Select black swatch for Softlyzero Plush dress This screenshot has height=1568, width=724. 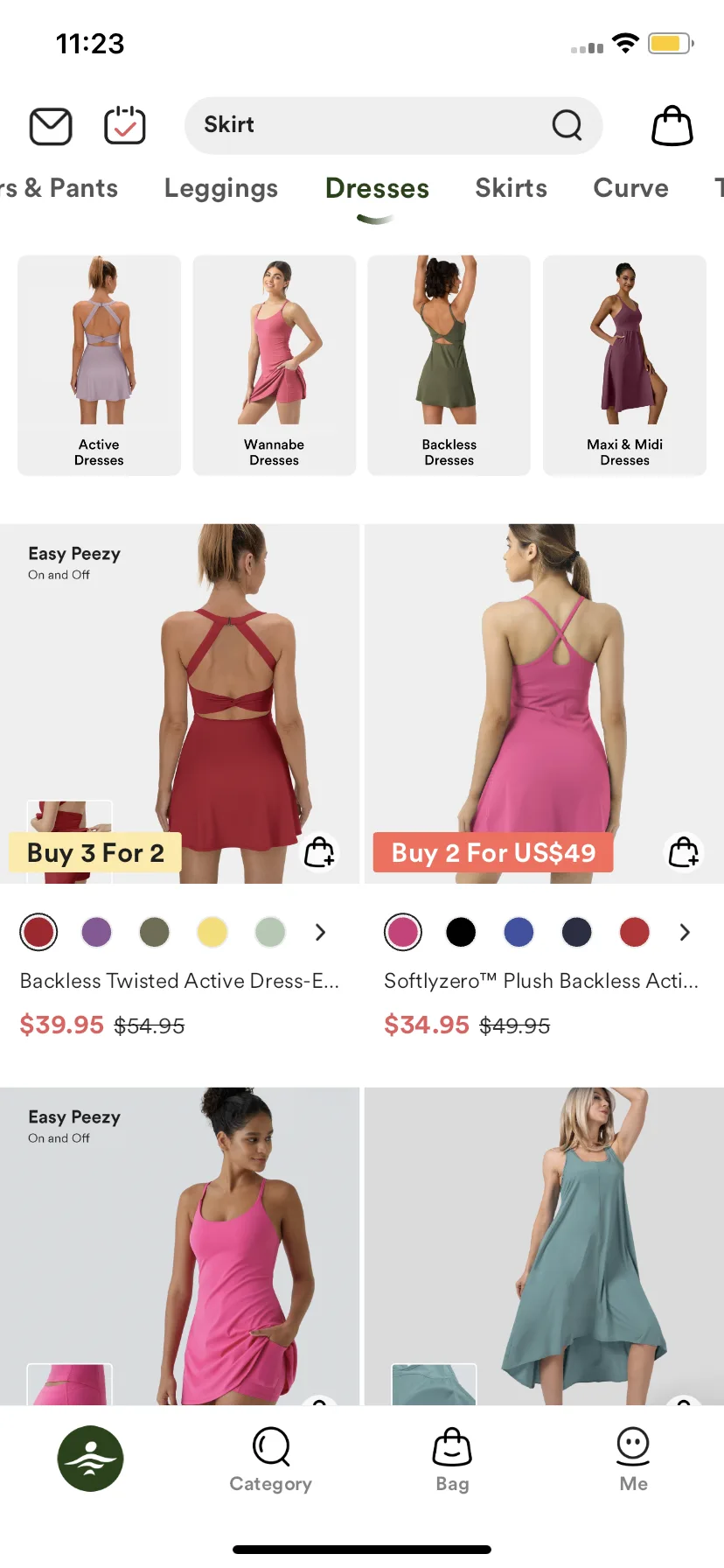tap(461, 932)
